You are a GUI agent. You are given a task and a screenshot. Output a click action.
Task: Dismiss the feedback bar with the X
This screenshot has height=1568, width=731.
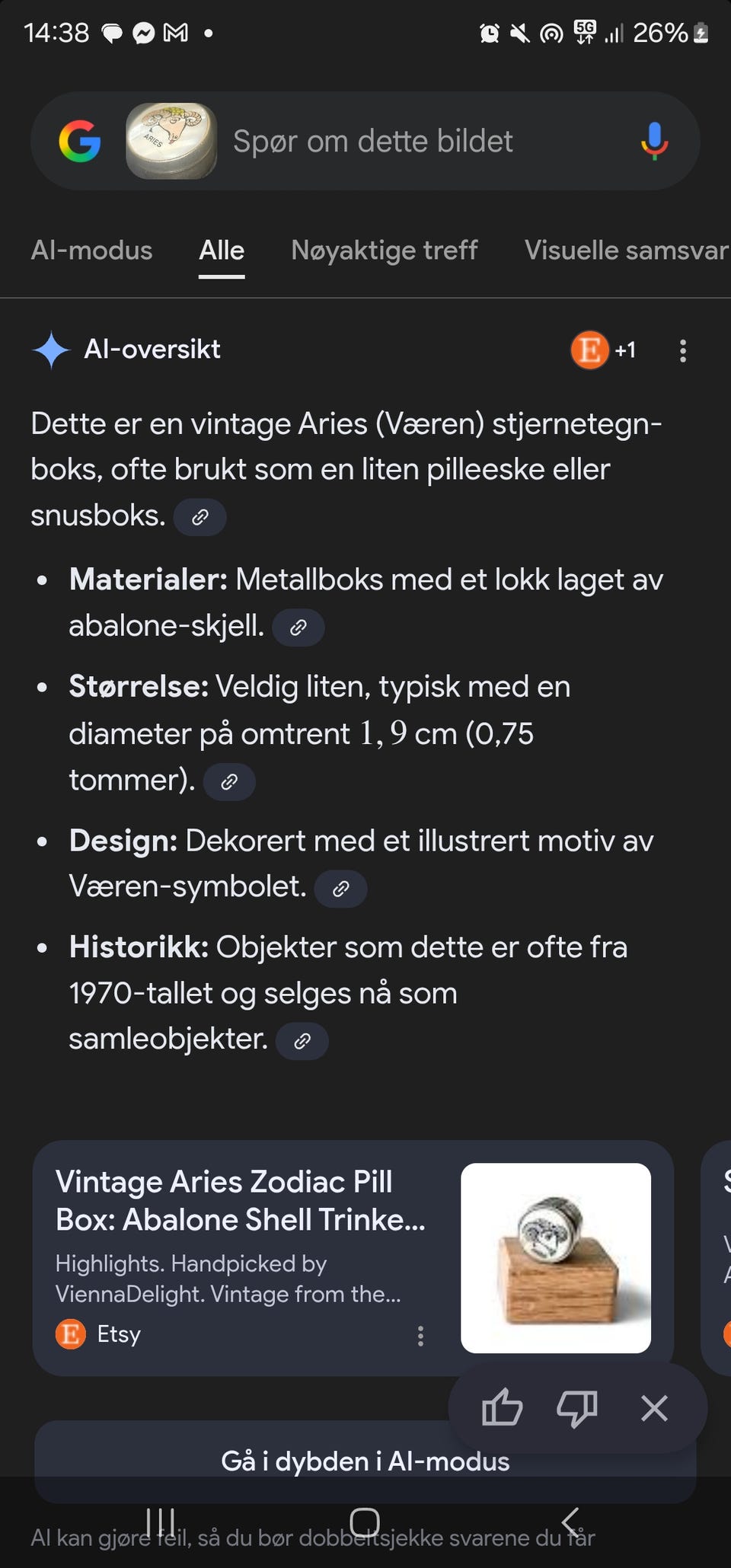tap(653, 1408)
